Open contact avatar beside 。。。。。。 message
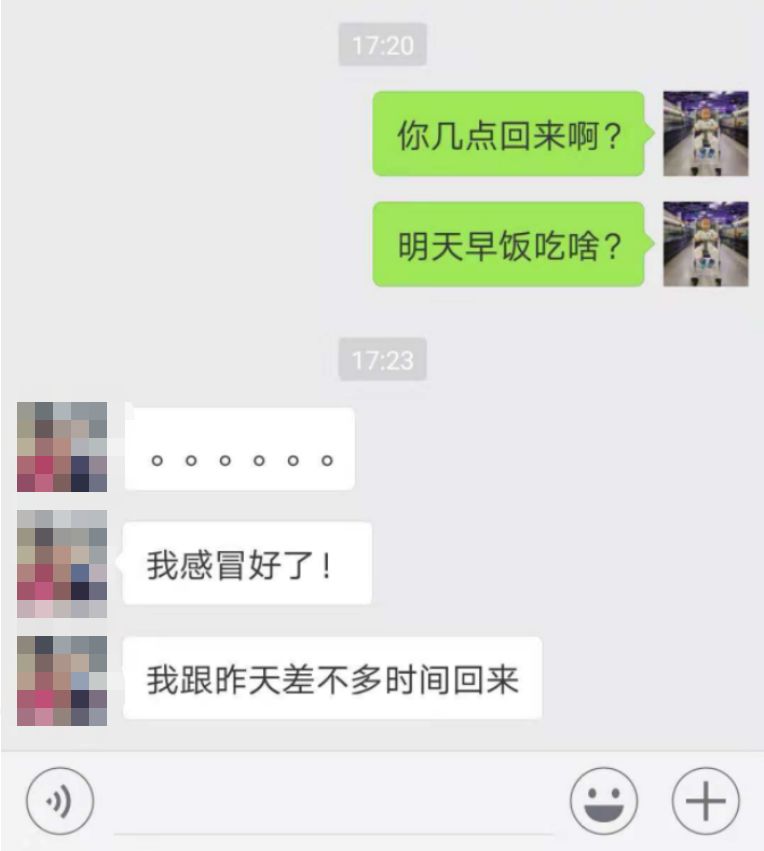The image size is (764, 851). (x=62, y=447)
